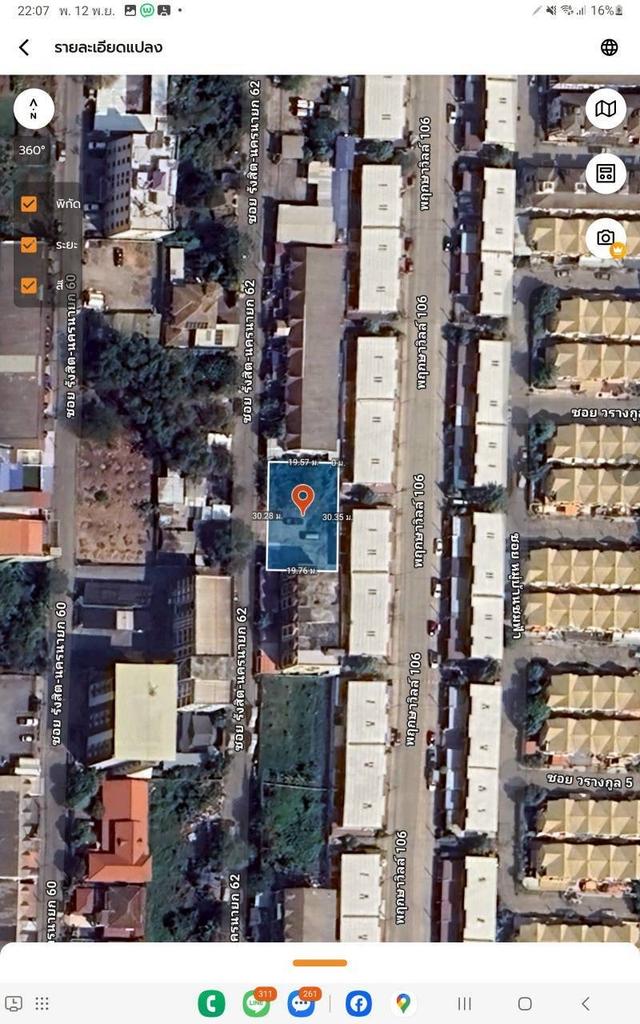
Task: Open the calculator tool button
Action: click(605, 173)
